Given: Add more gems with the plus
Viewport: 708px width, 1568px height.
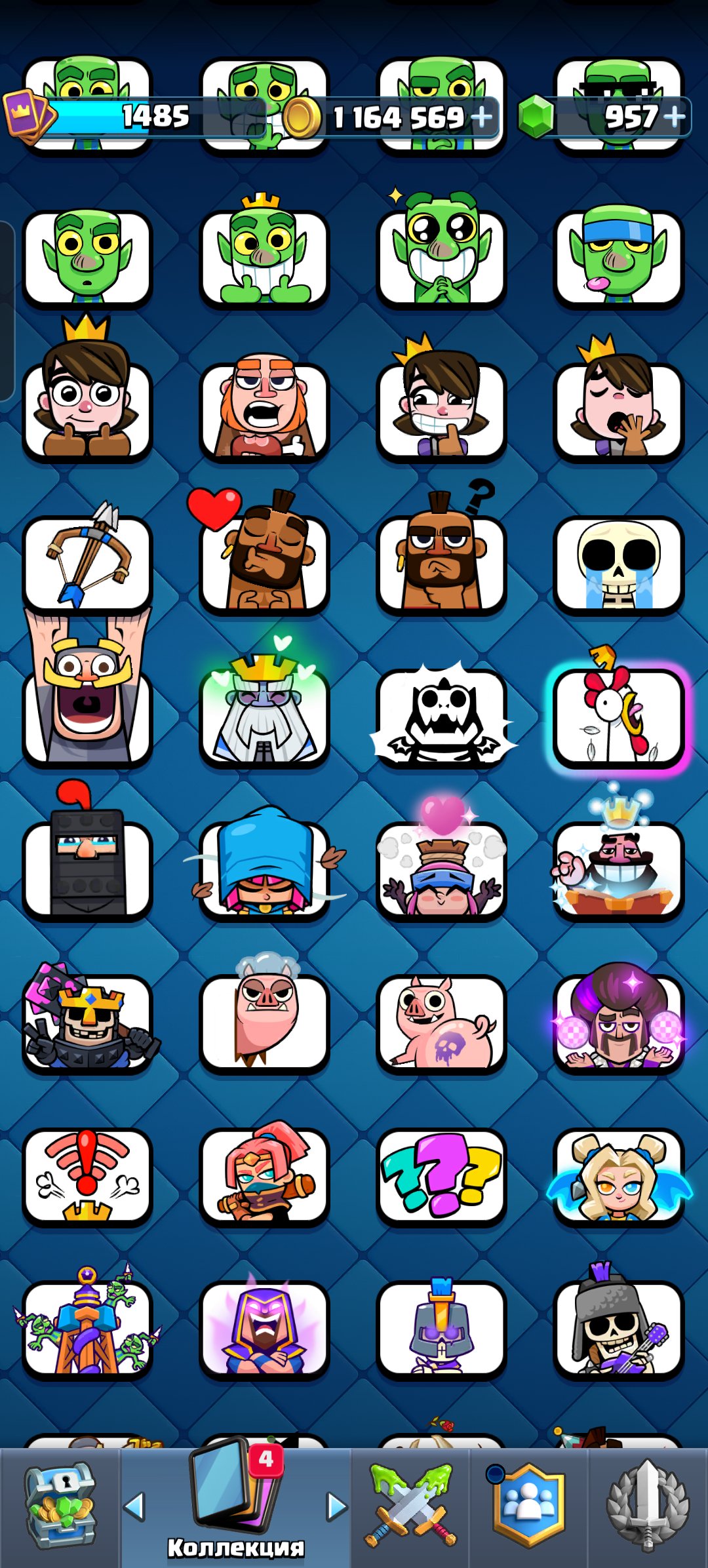Looking at the screenshot, I should (x=674, y=117).
